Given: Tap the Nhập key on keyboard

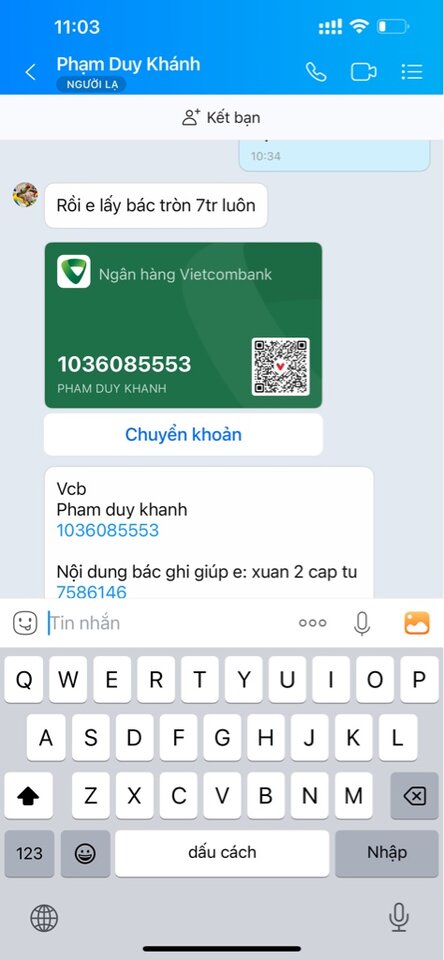Looking at the screenshot, I should click(386, 853).
